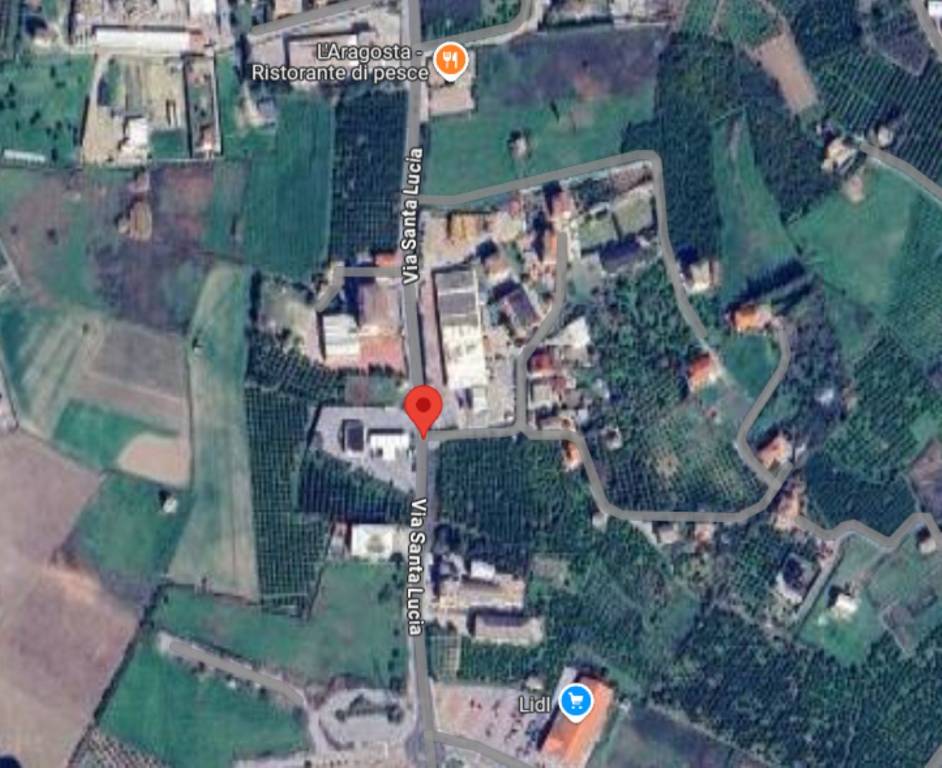Open the Lidl store marker
Viewport: 942px width, 768px height.
[575, 701]
